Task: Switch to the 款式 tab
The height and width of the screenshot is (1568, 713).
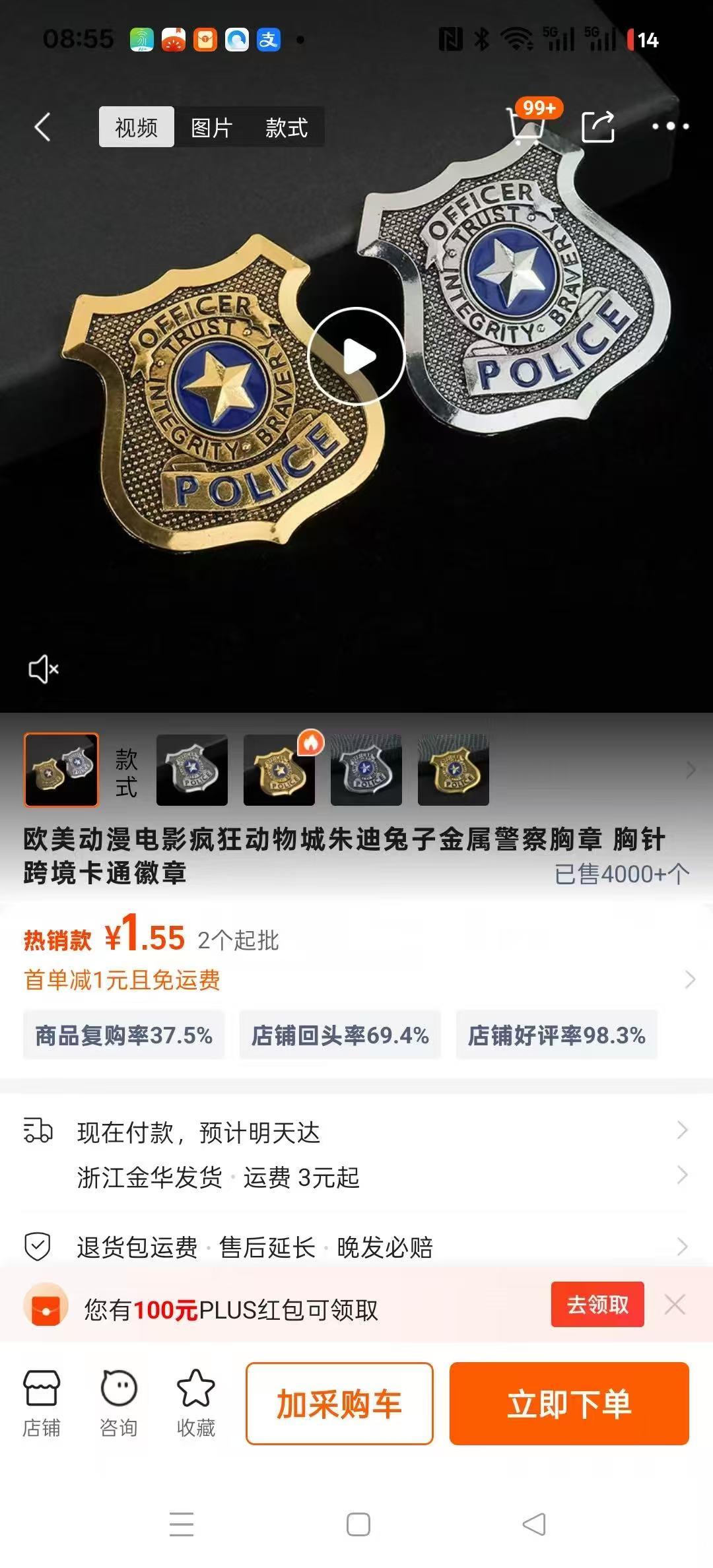Action: [x=287, y=127]
